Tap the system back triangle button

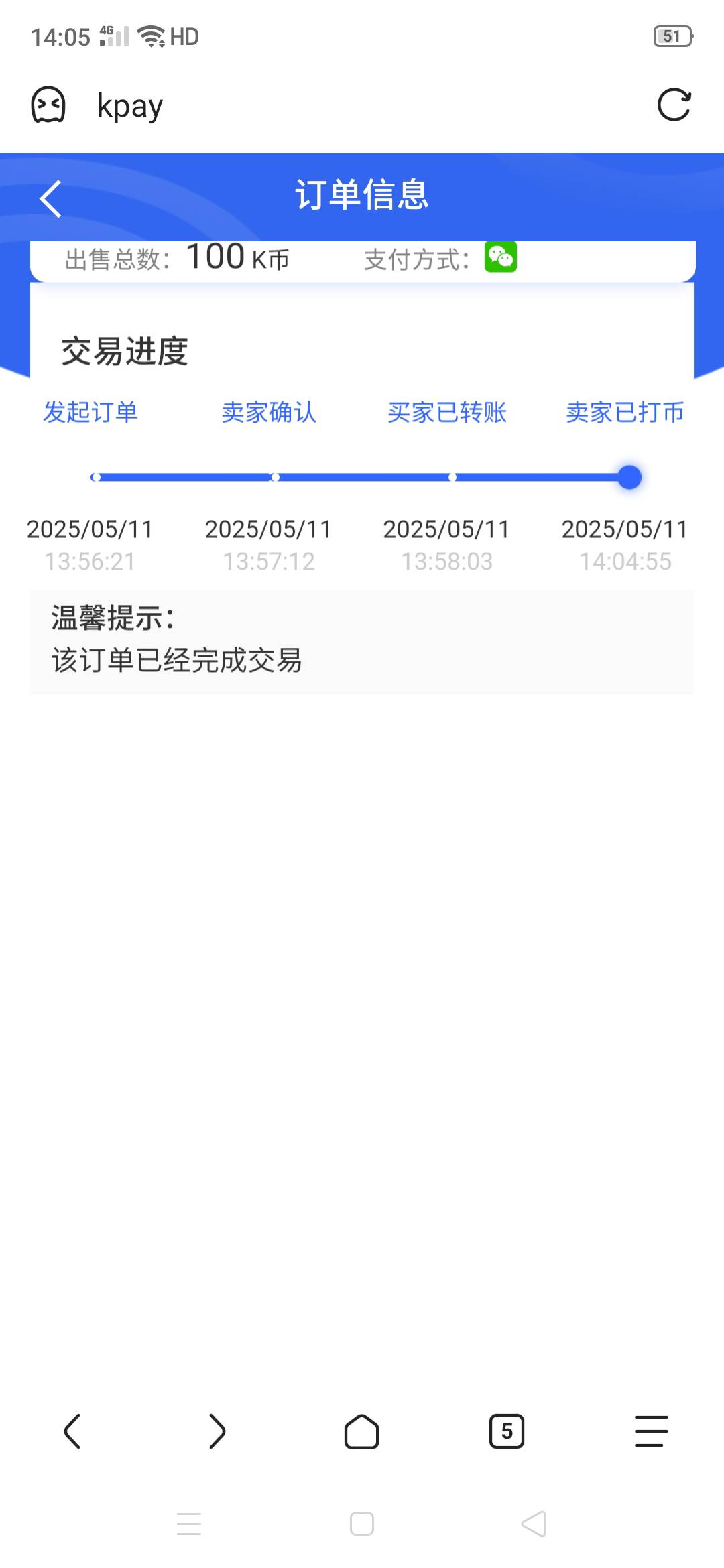pos(534,1524)
